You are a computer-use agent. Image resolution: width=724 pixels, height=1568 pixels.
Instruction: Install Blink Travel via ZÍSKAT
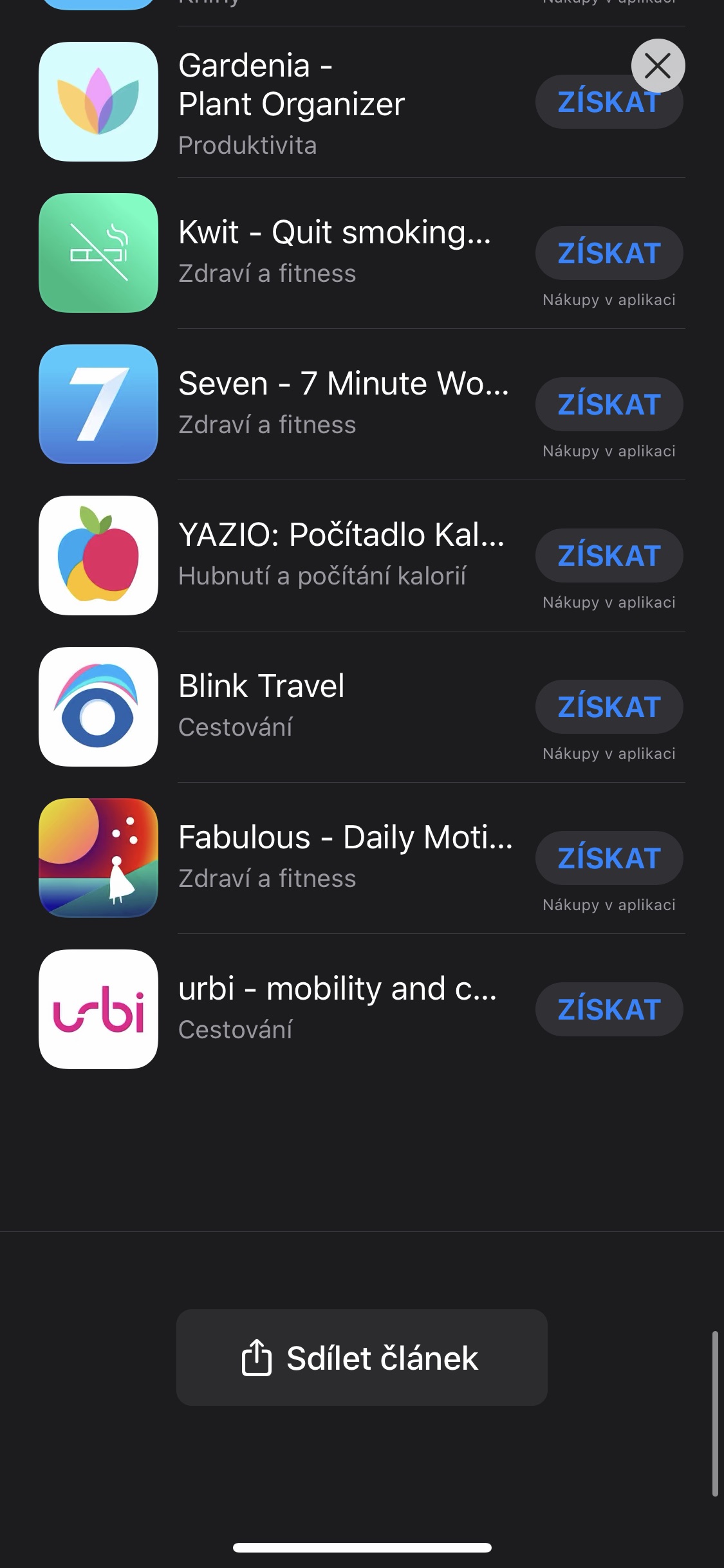tap(609, 707)
